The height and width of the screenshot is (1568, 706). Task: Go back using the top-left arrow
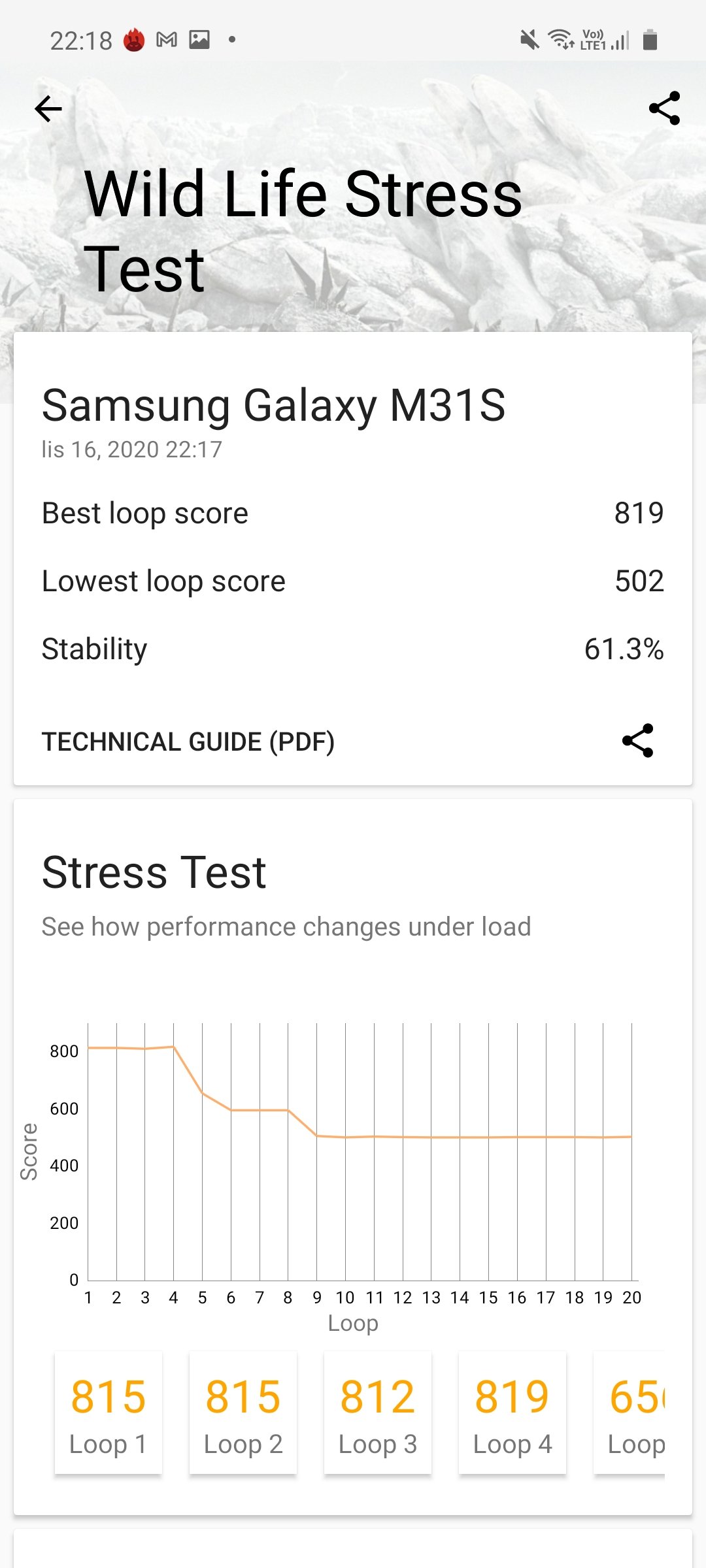coord(48,108)
